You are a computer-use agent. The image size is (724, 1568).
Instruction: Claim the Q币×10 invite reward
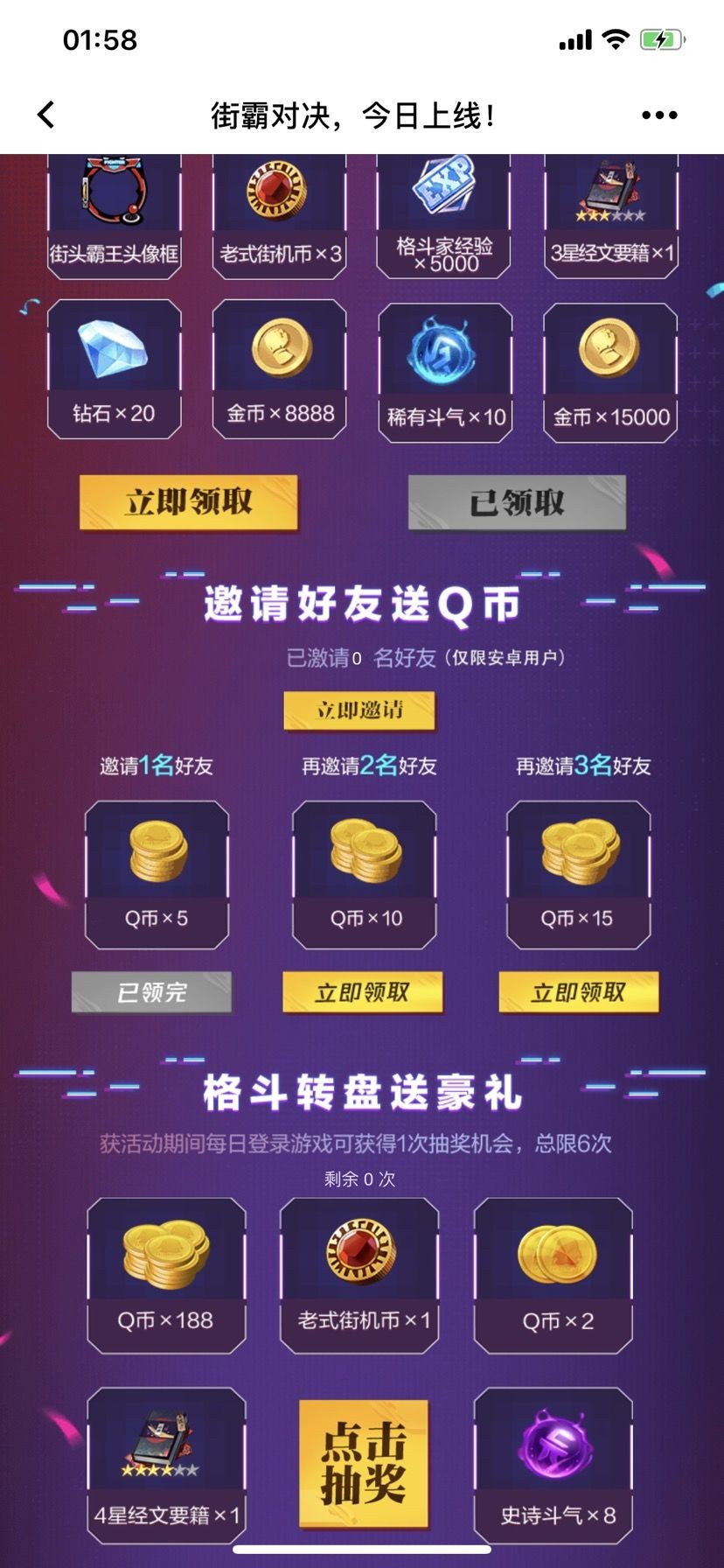click(363, 992)
